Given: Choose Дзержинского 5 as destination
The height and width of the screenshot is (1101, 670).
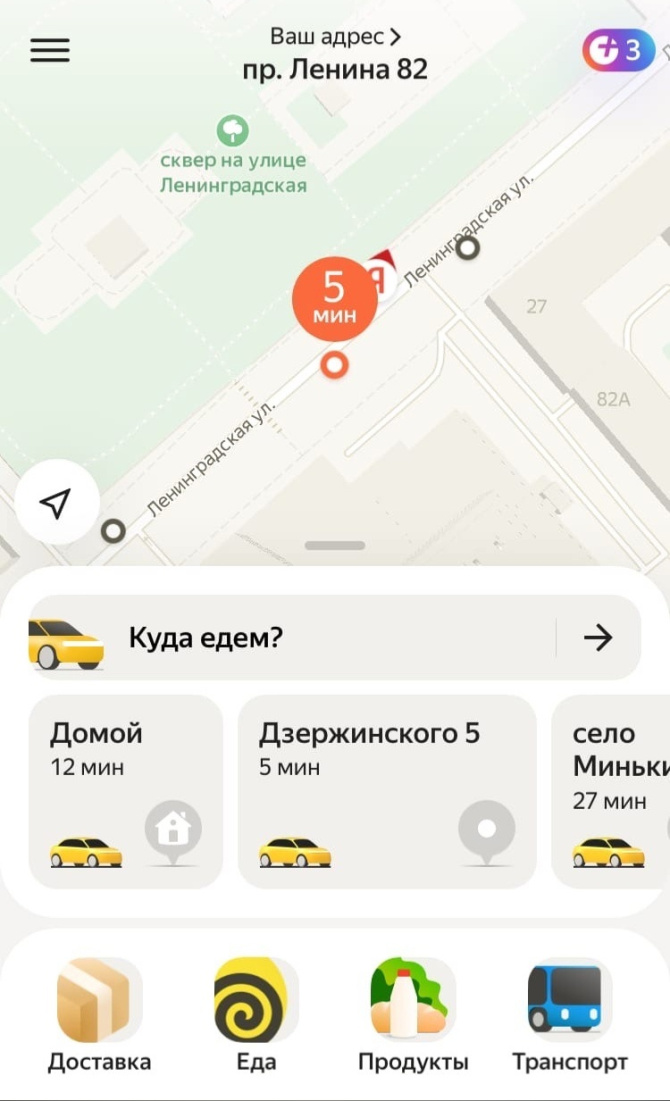Looking at the screenshot, I should (387, 791).
